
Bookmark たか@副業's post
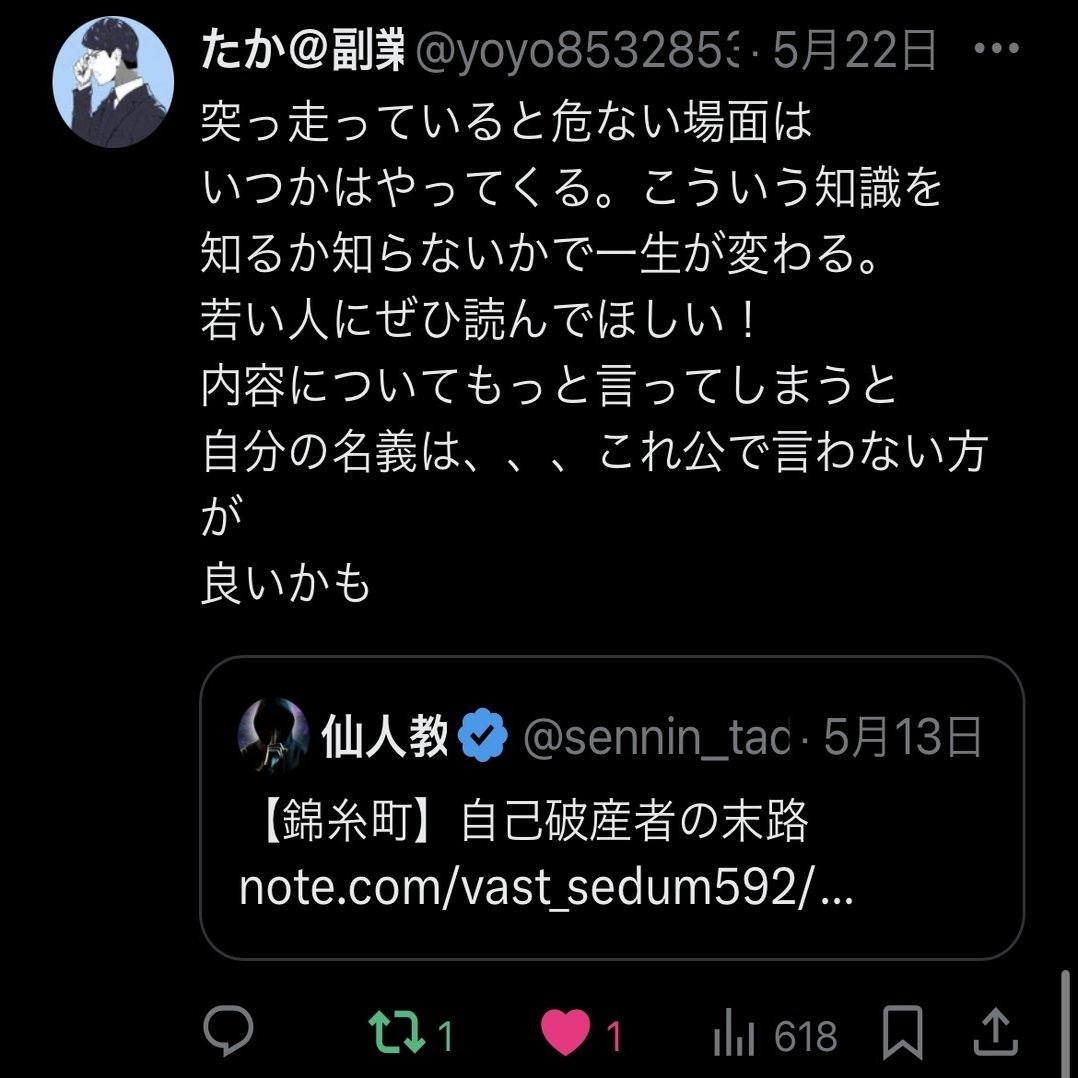904,1033
